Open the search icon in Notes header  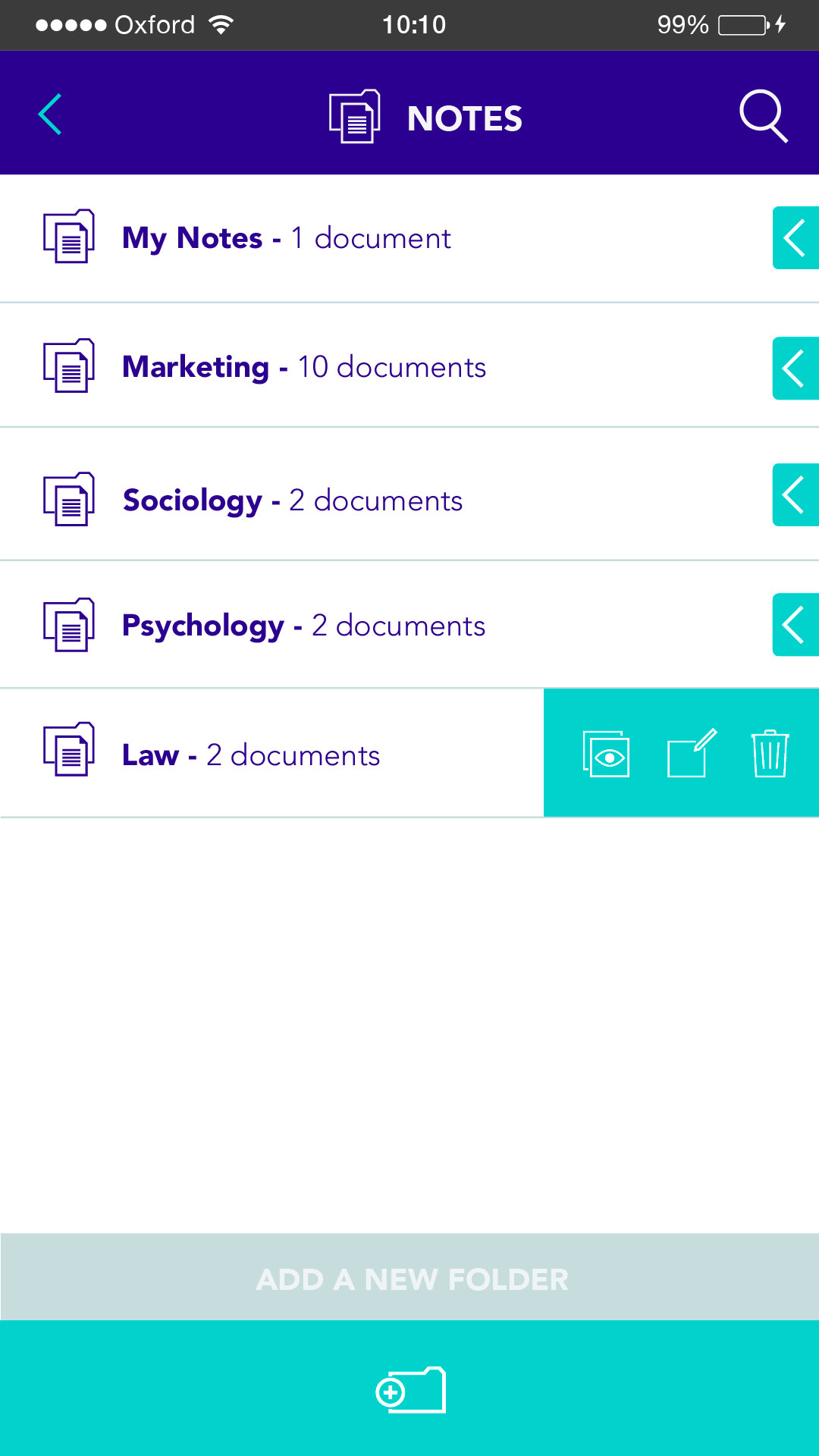pos(763,116)
